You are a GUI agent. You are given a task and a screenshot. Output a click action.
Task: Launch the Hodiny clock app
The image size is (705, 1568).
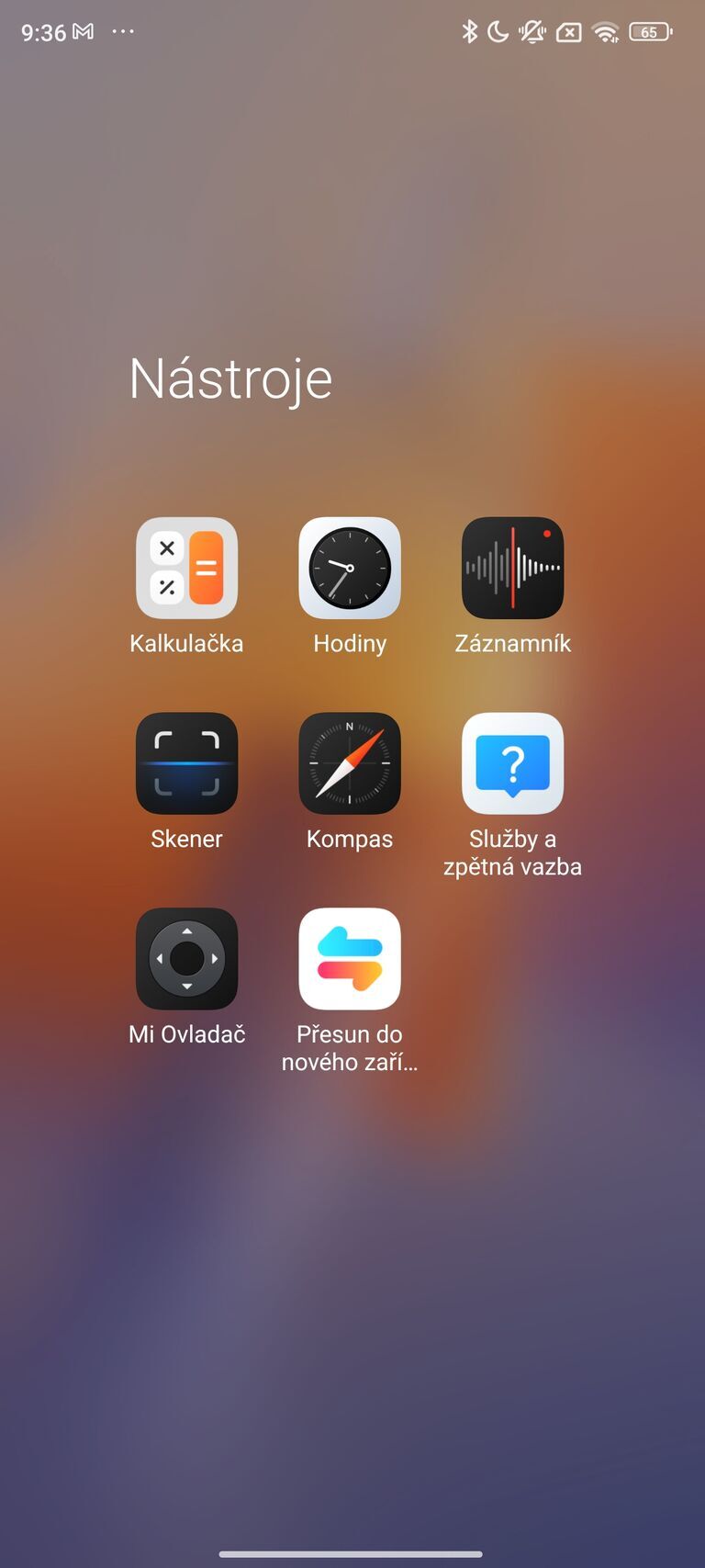point(350,568)
